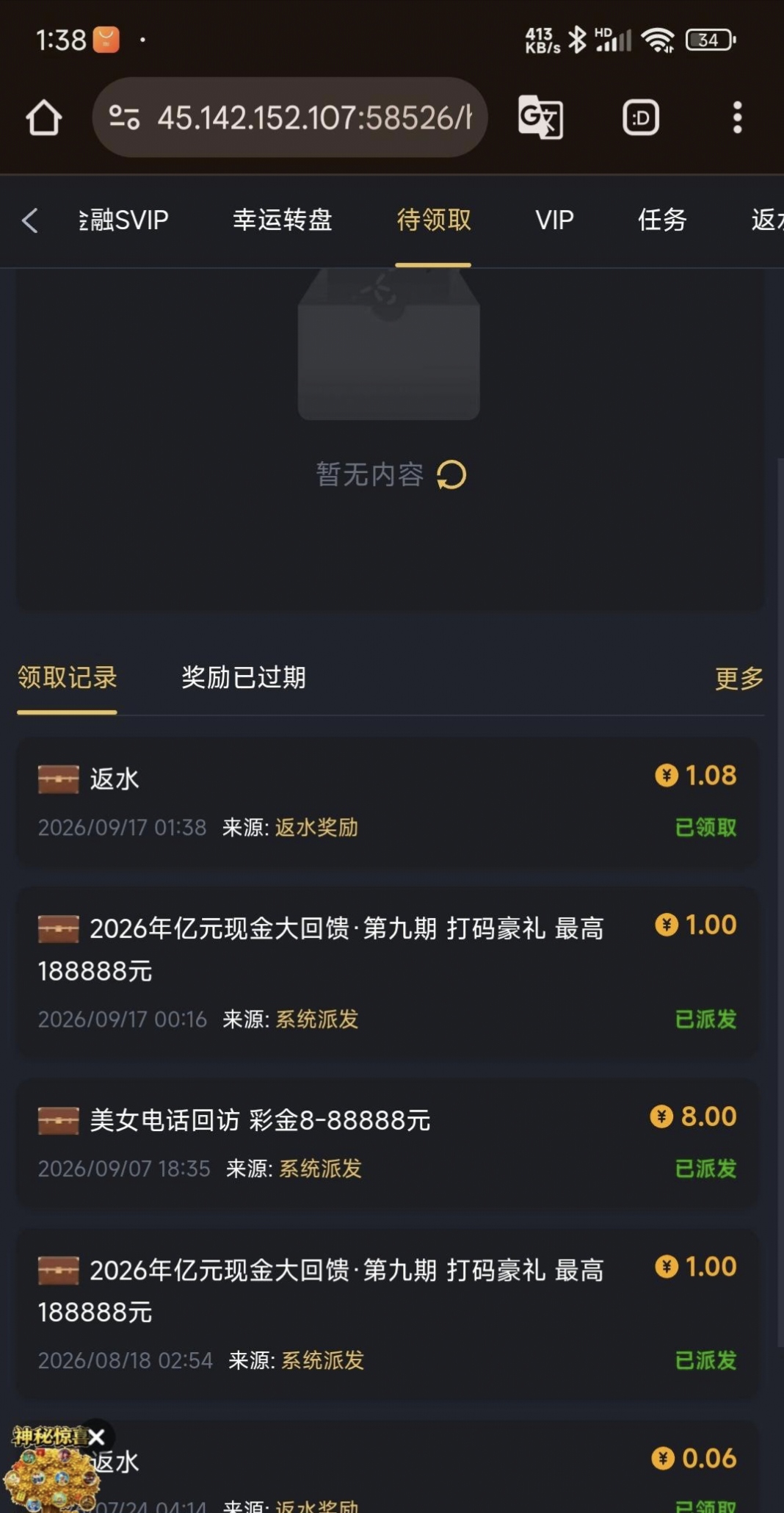784x1513 pixels.
Task: Open the browser three-dot overflow menu
Action: tap(737, 118)
